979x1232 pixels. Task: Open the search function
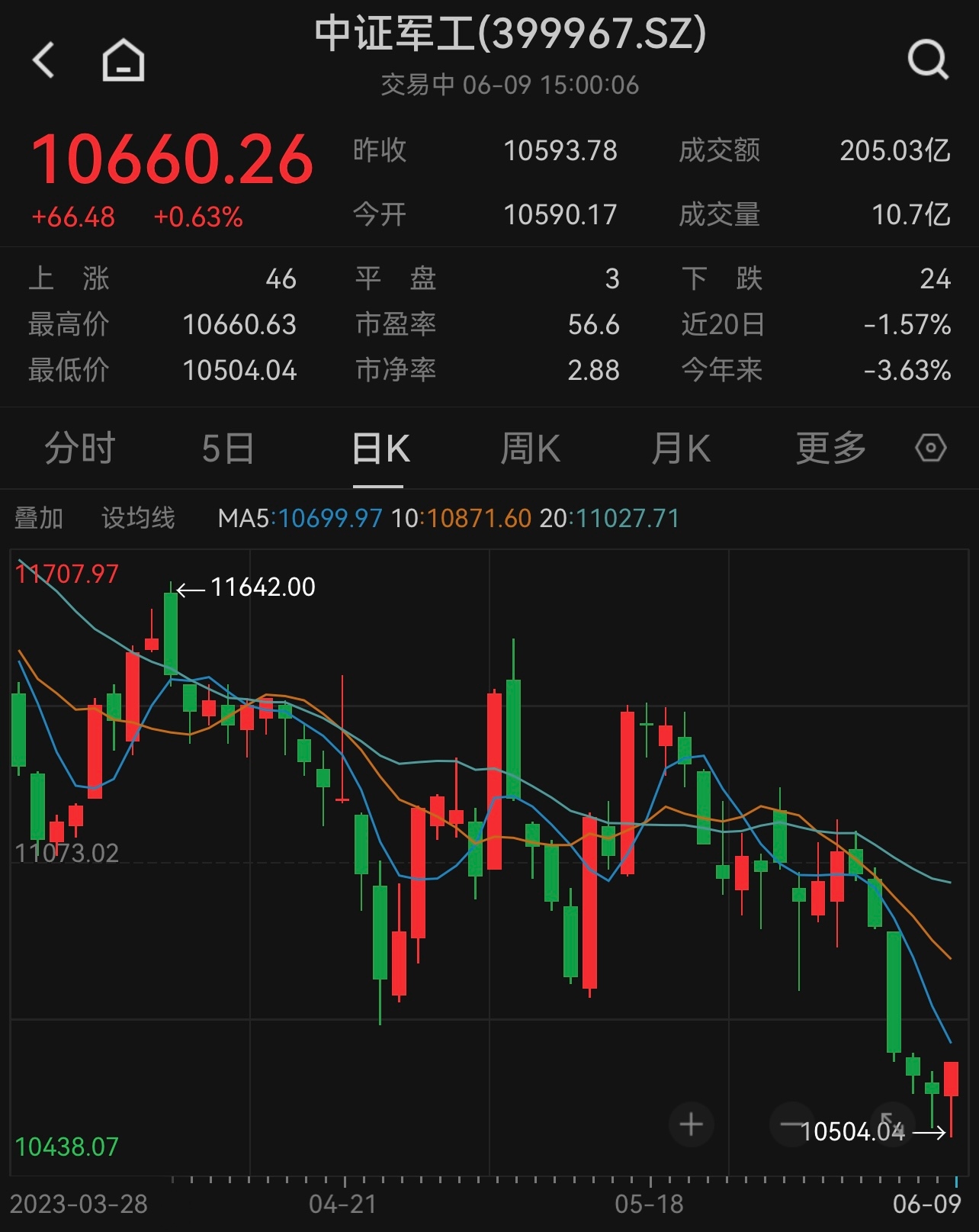click(x=927, y=60)
